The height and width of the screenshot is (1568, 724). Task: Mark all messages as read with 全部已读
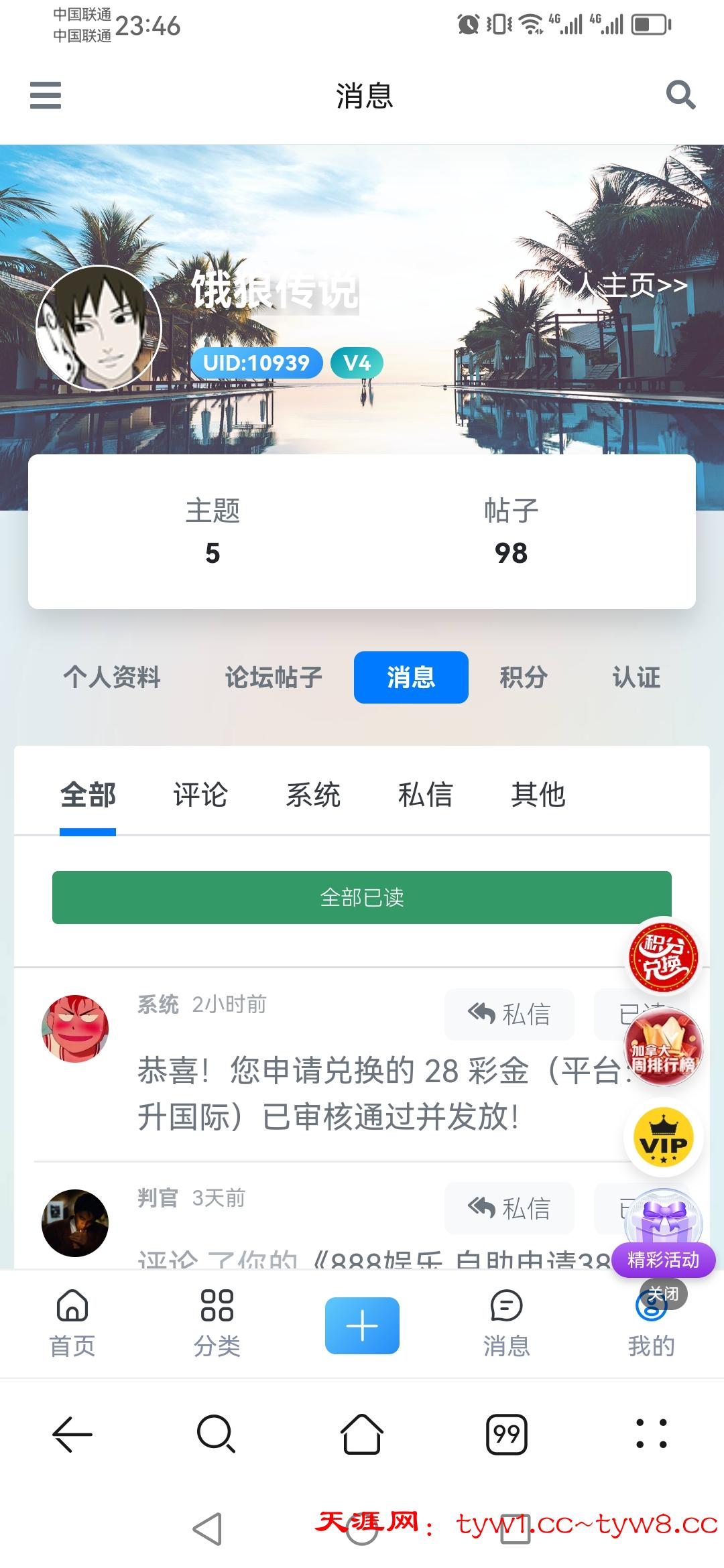point(362,897)
